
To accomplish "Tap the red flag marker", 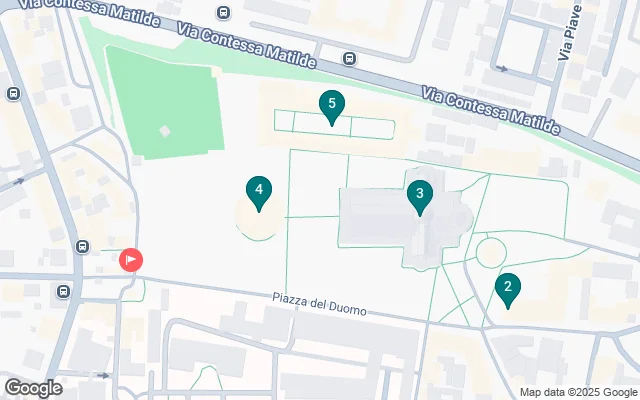I will click(131, 260).
